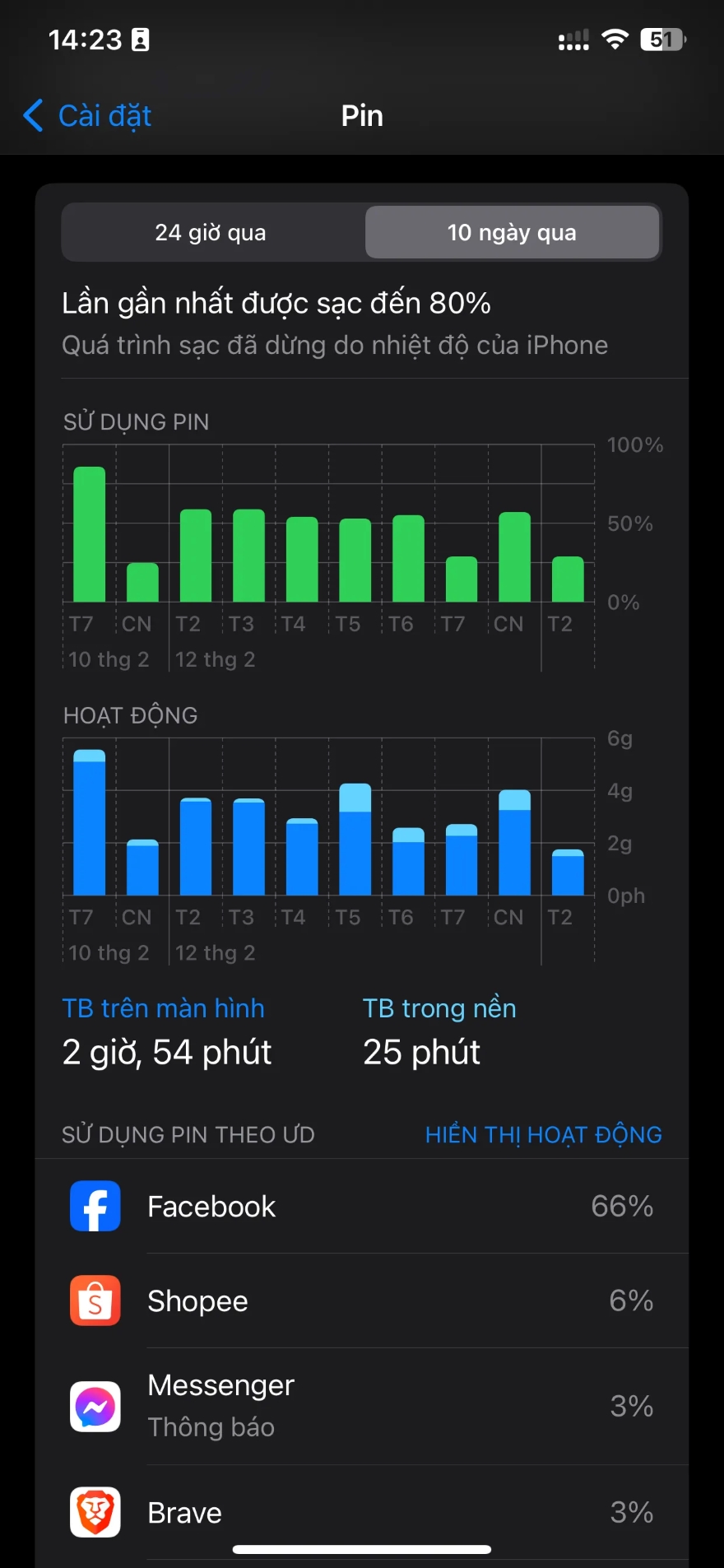This screenshot has width=724, height=1568.
Task: Tap the TB trong nền label
Action: [439, 1007]
